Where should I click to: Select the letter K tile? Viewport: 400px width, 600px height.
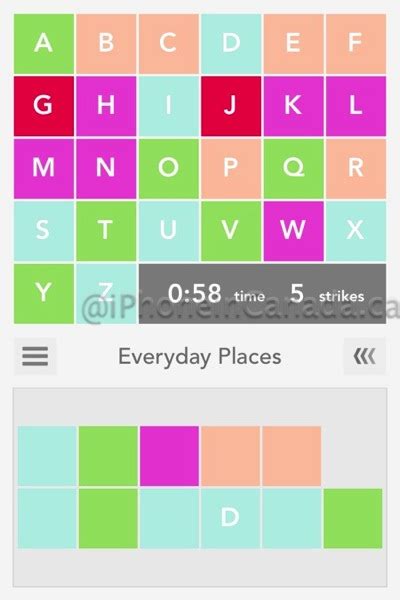[x=294, y=106]
